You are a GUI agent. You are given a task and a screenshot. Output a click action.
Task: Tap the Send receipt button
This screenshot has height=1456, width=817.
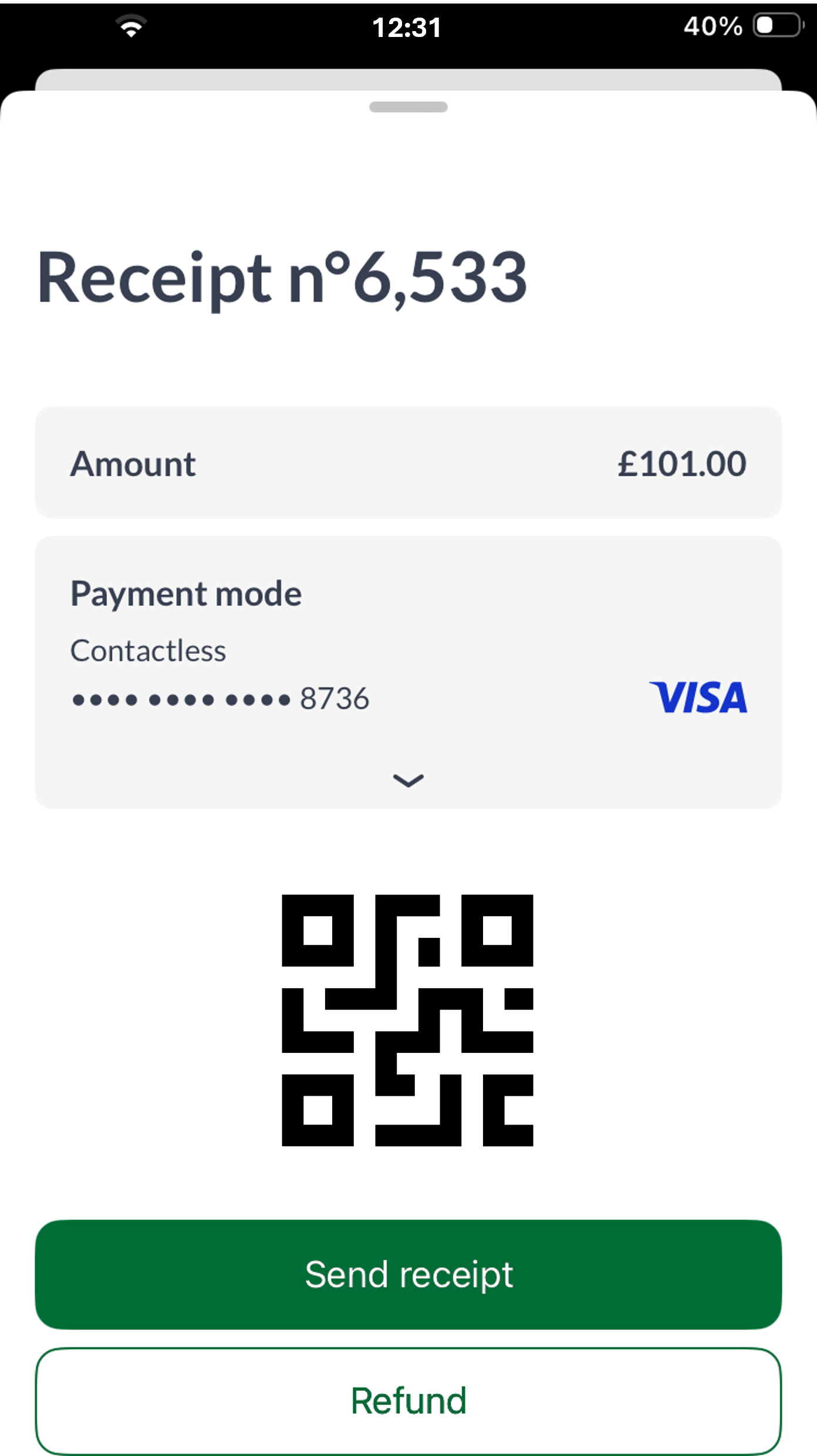click(408, 1275)
